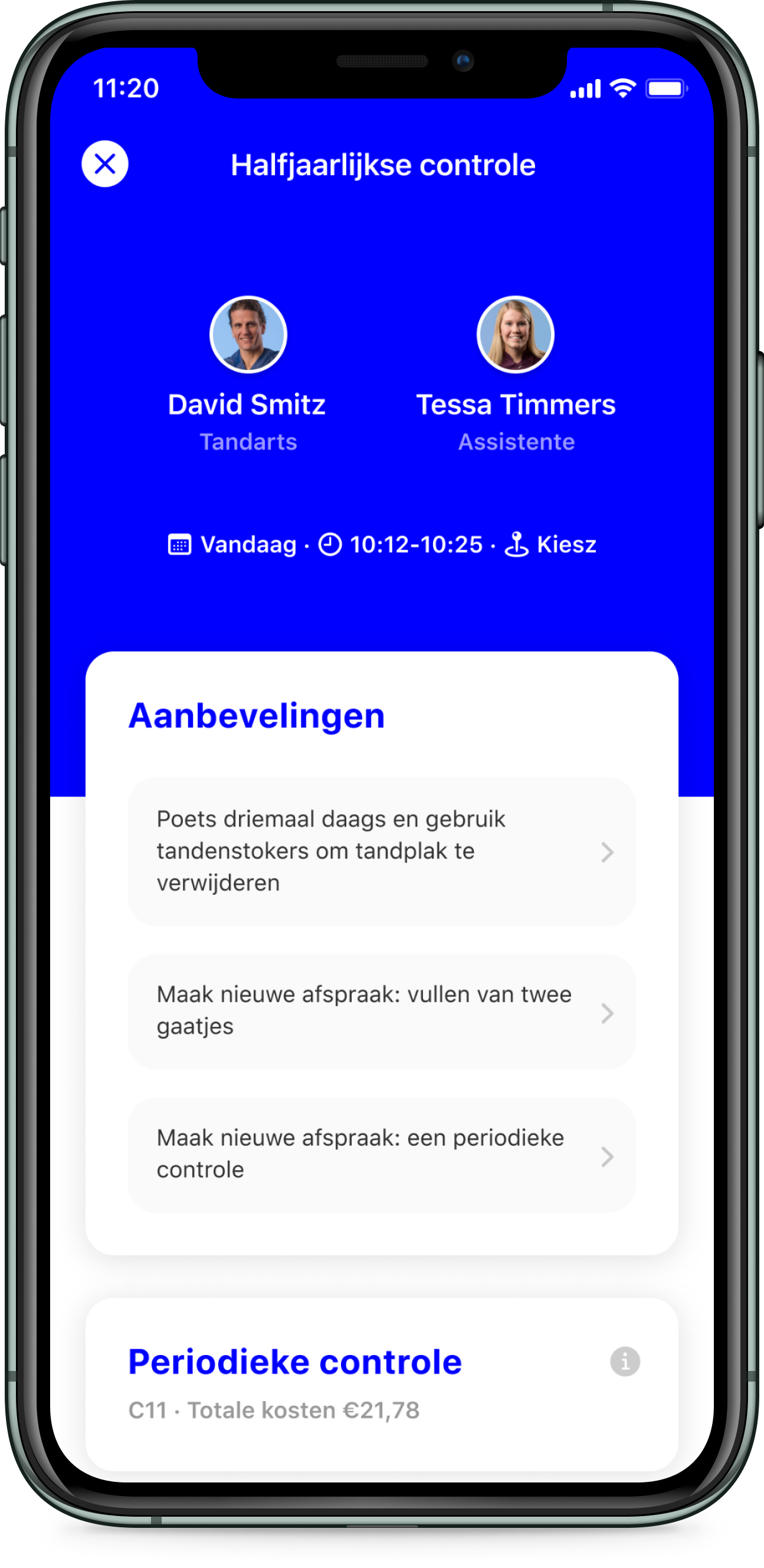Tap the info icon beside Periodieke controle
Image resolution: width=764 pixels, height=1568 pixels.
click(x=625, y=1361)
